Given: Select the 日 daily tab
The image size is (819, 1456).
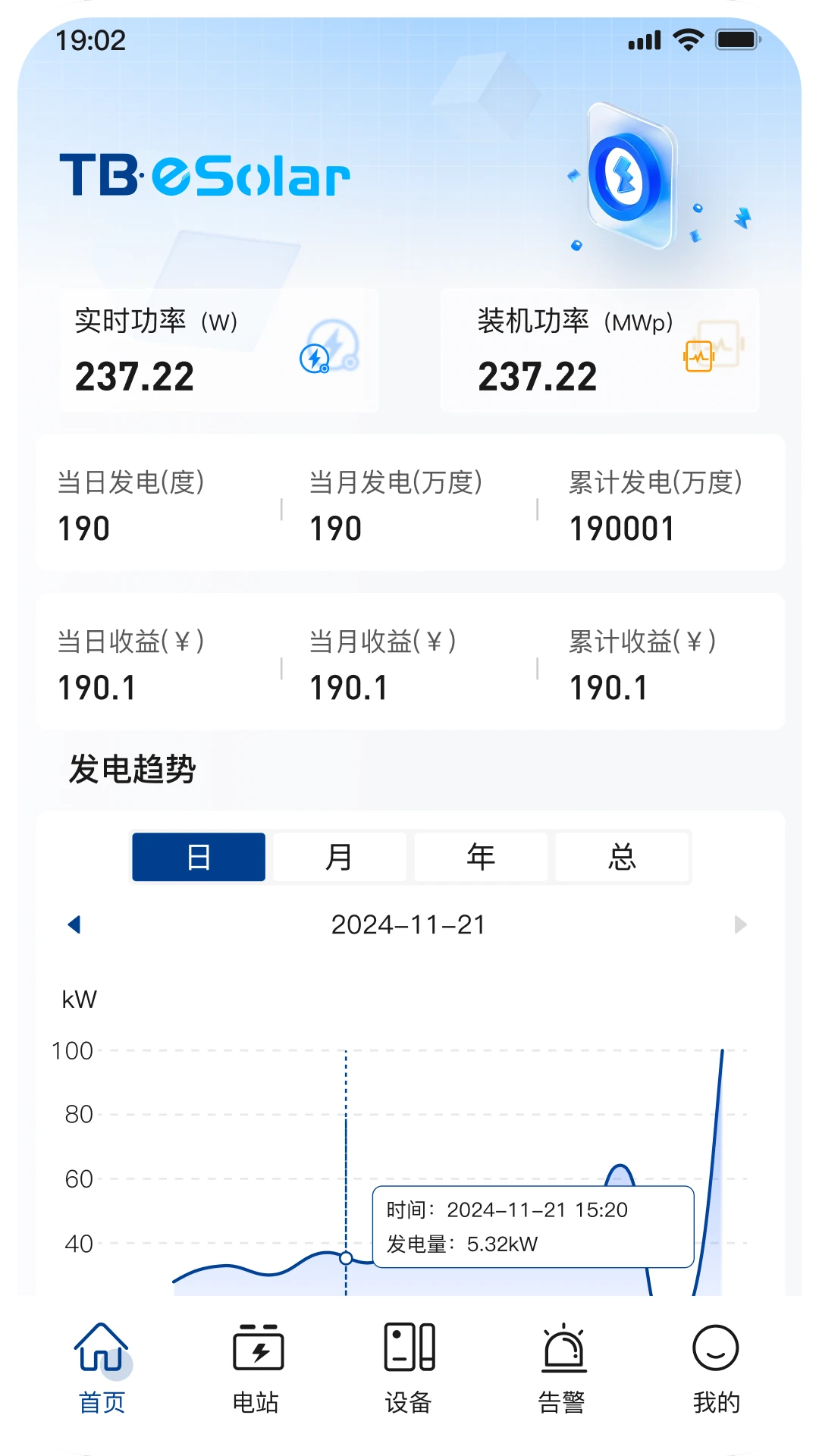Looking at the screenshot, I should click(198, 856).
